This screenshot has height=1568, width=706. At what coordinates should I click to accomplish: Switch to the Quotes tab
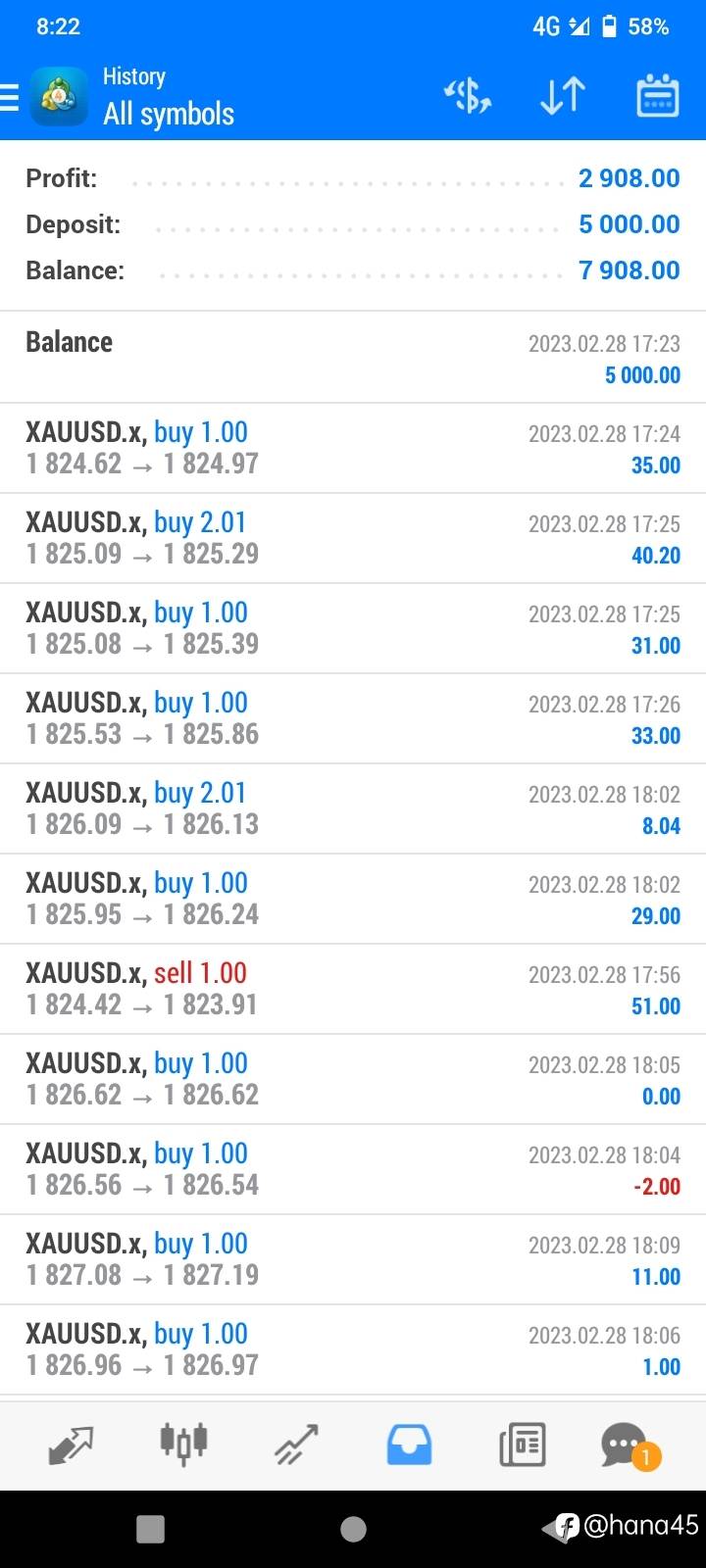pos(71,1445)
